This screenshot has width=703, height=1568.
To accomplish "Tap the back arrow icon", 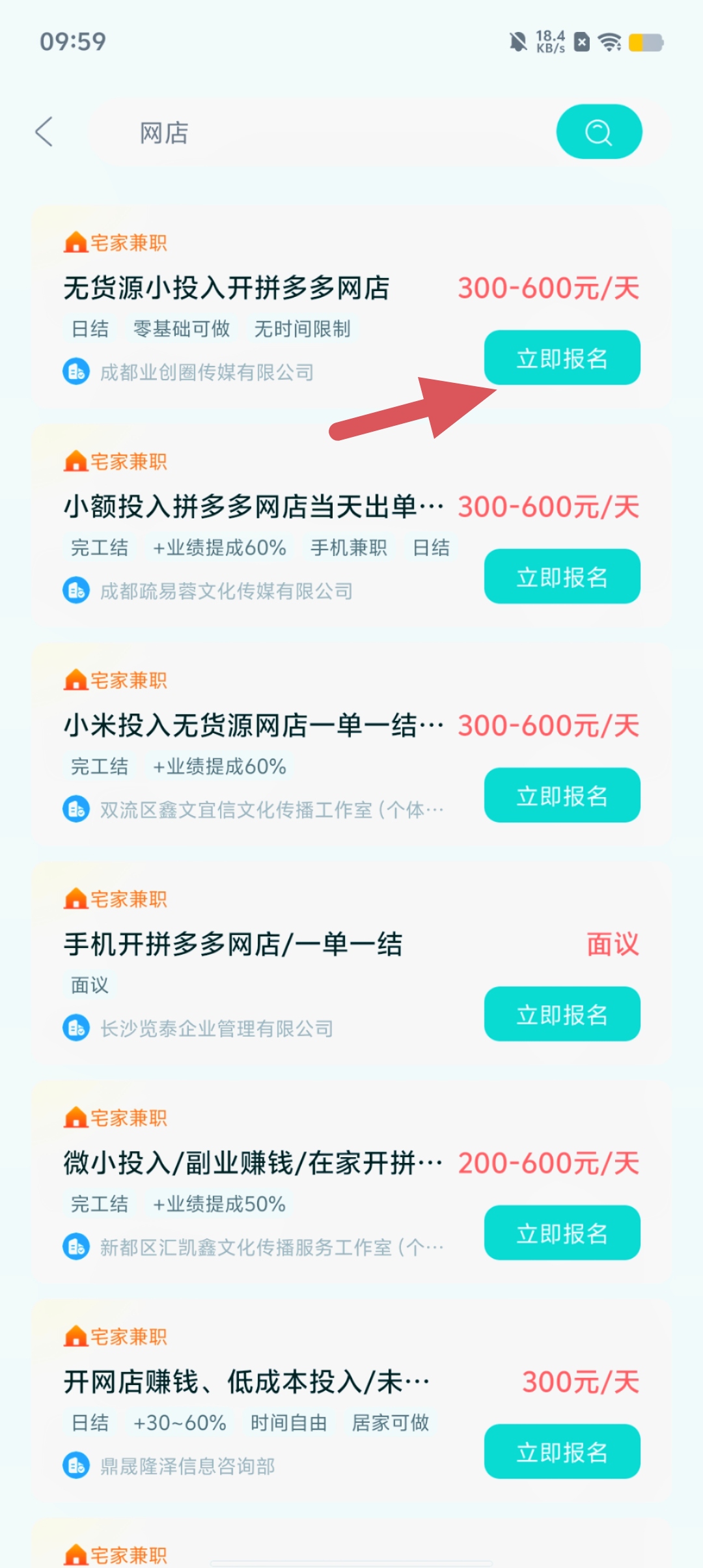I will point(43,132).
